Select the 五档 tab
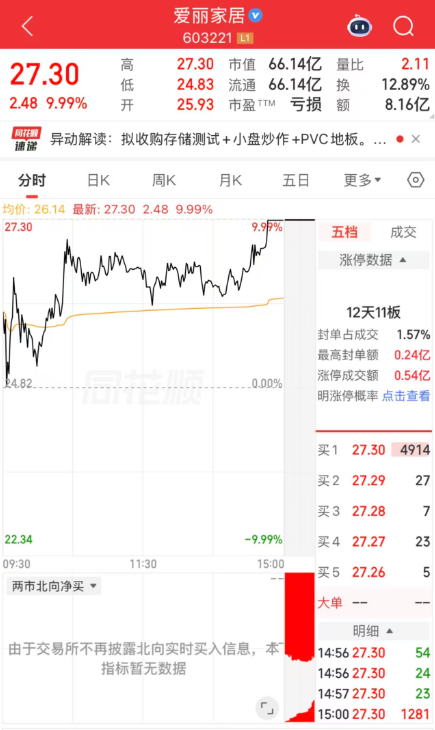Screen dimensions: 435x730 tap(345, 232)
